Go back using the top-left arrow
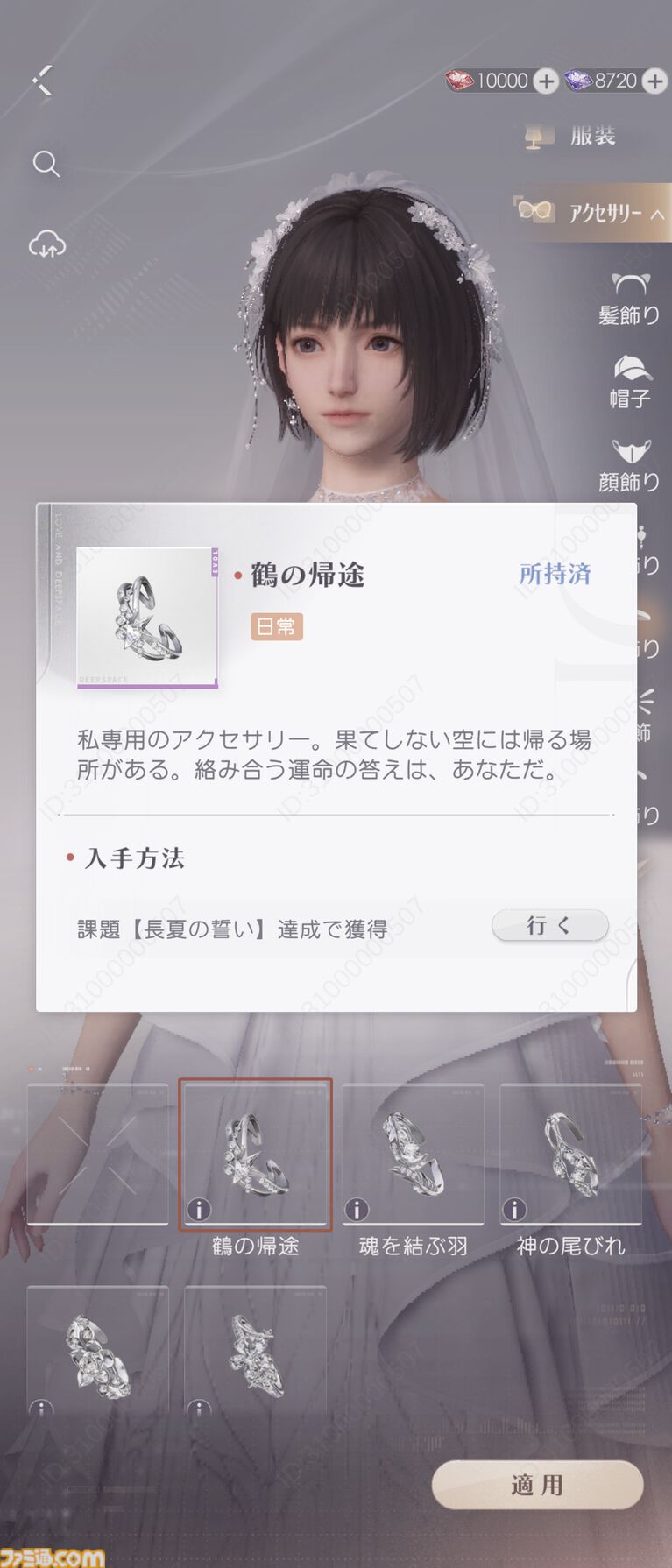The height and width of the screenshot is (1568, 672). point(43,81)
